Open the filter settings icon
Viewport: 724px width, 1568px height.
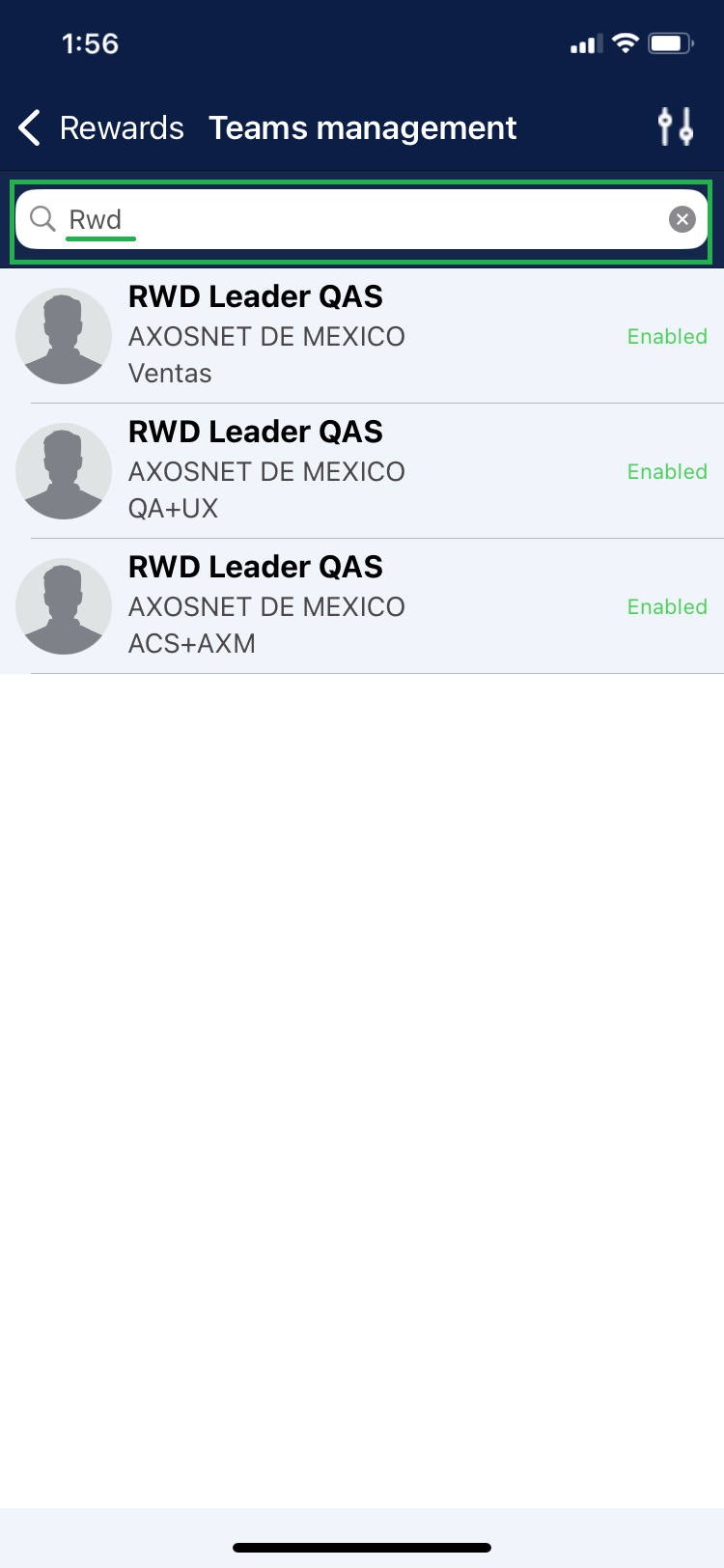675,126
